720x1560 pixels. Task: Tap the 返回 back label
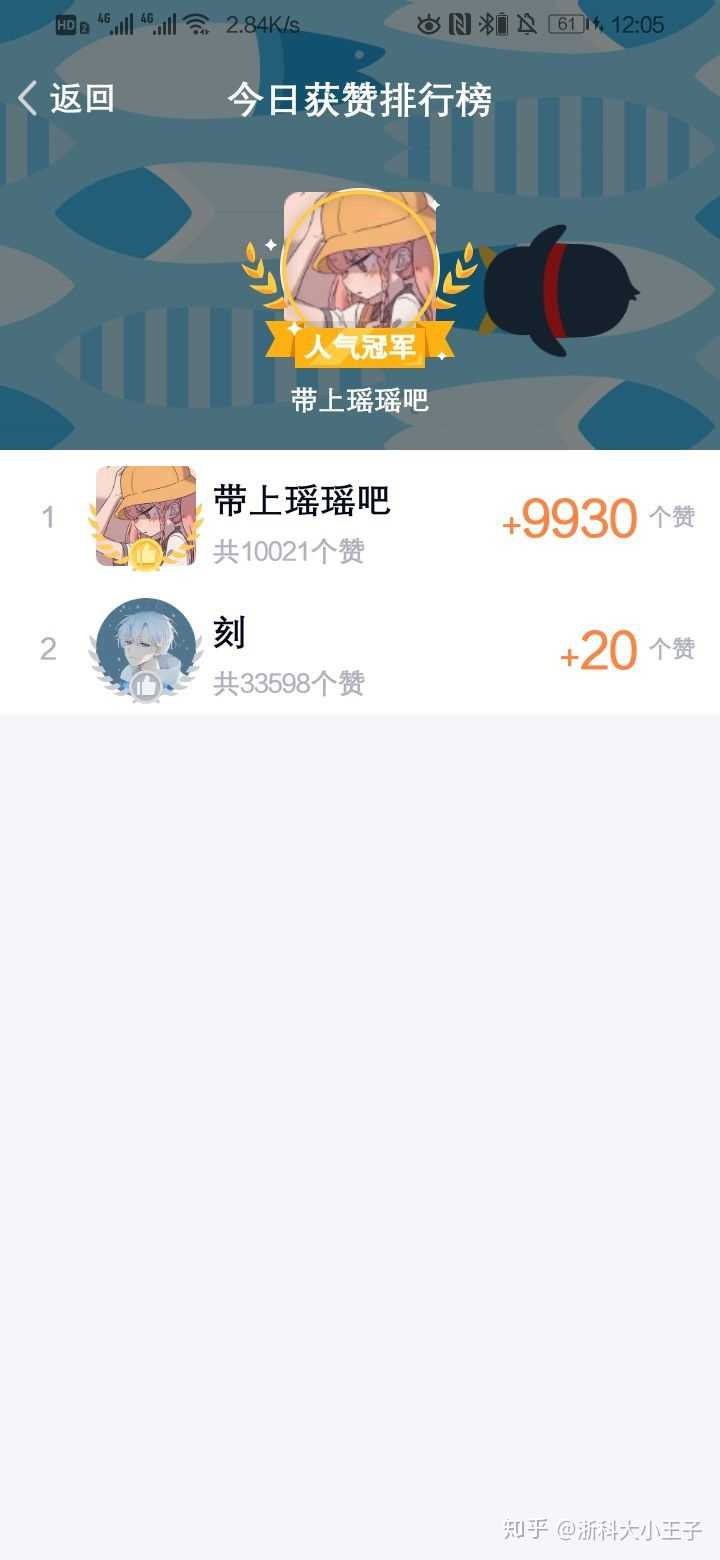[82, 98]
